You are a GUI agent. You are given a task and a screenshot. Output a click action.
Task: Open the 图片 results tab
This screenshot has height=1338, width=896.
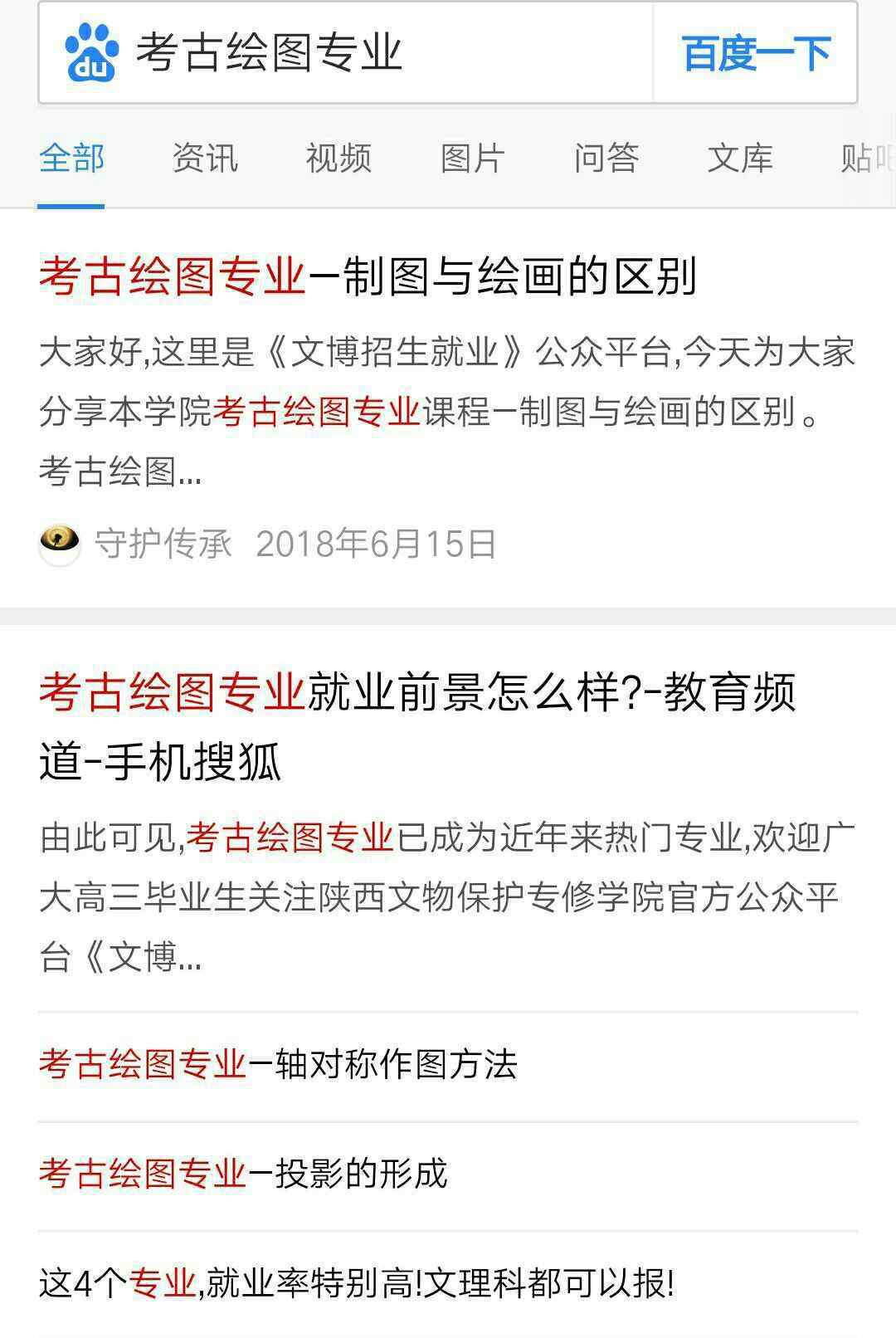(472, 158)
